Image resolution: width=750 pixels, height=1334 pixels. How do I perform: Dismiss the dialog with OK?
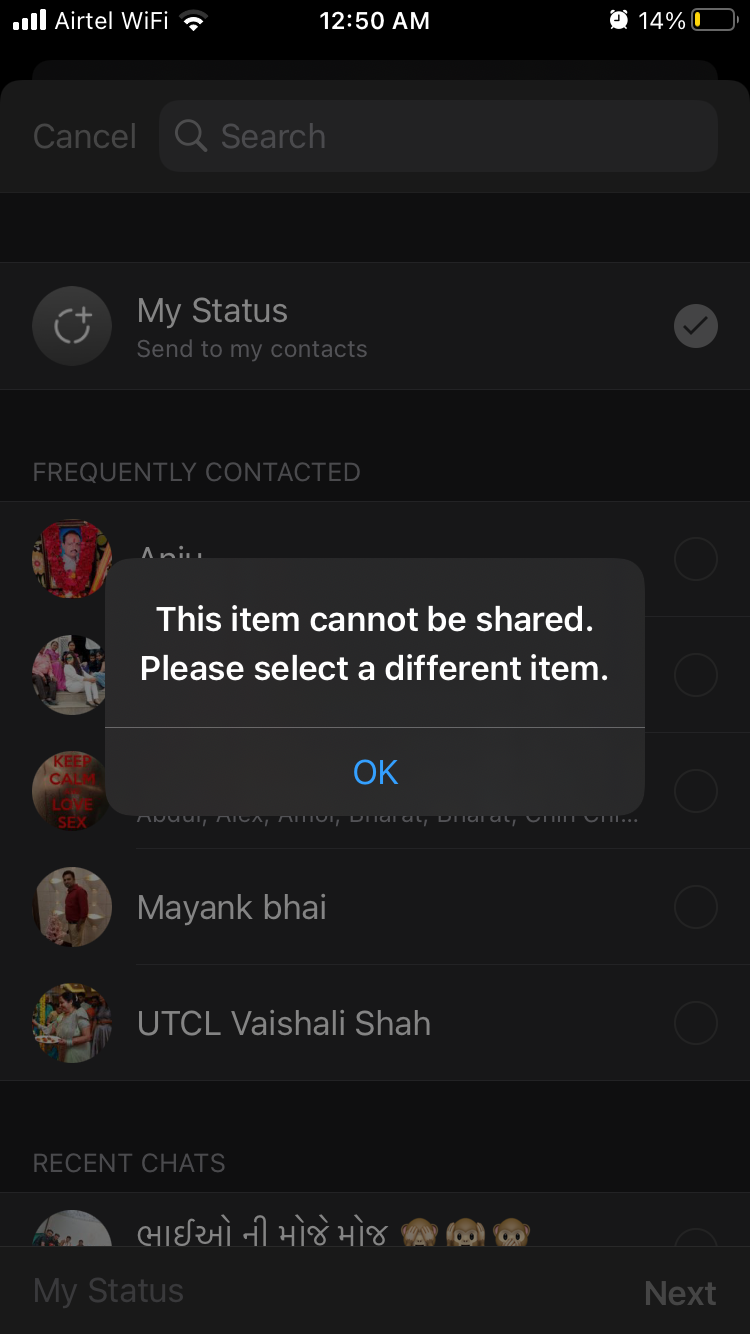tap(375, 771)
